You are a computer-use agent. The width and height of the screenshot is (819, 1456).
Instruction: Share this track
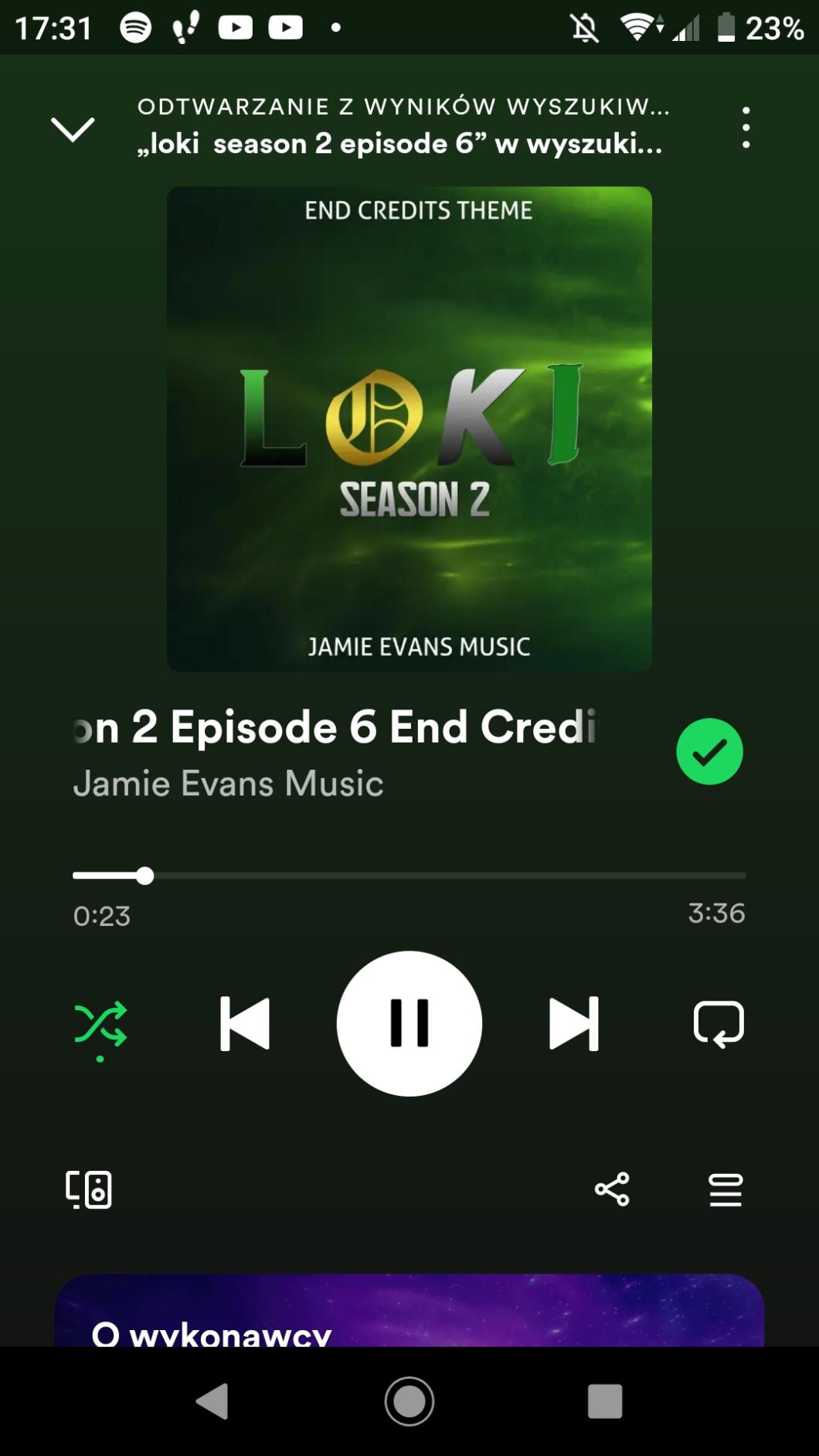pos(612,1189)
